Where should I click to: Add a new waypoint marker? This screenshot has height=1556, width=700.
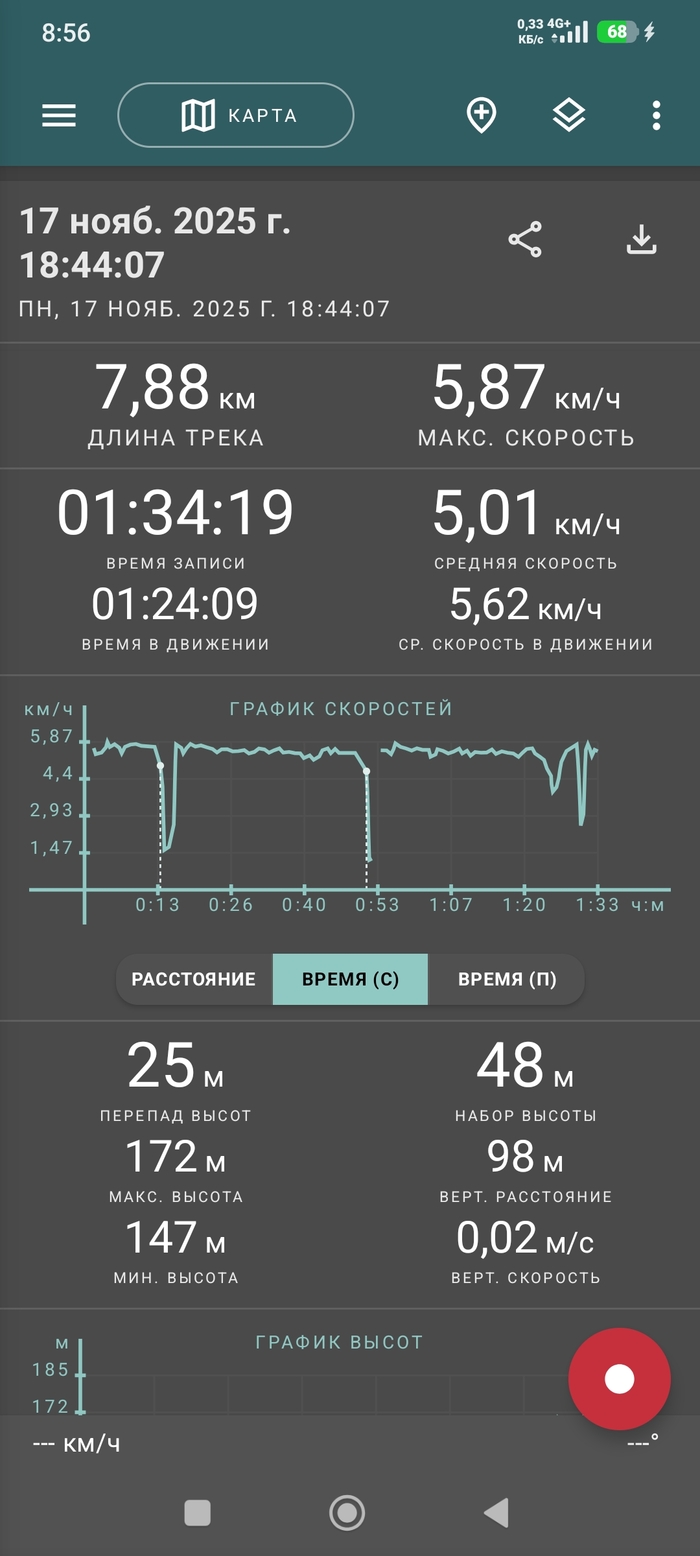481,116
